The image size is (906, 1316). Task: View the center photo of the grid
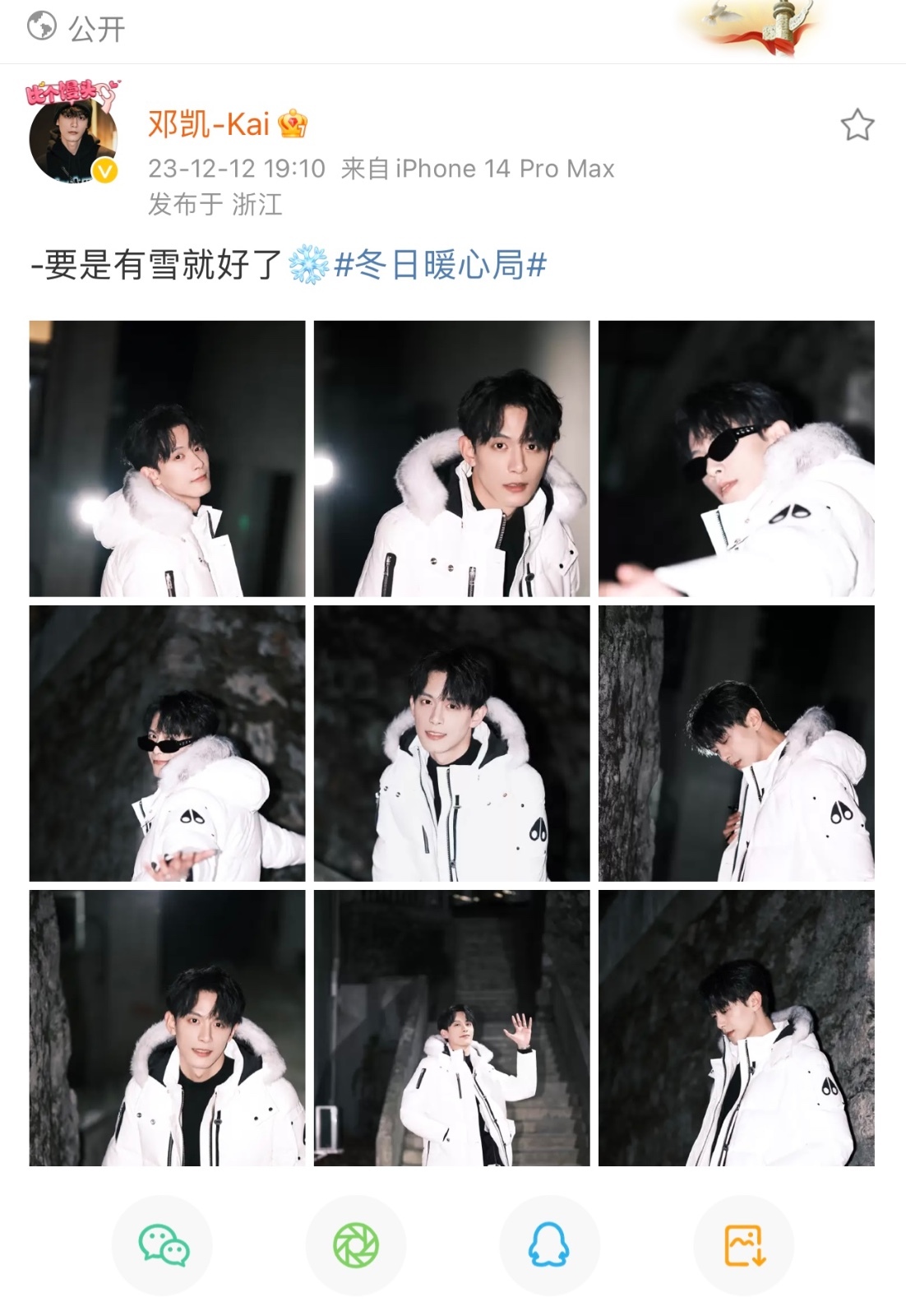click(451, 743)
